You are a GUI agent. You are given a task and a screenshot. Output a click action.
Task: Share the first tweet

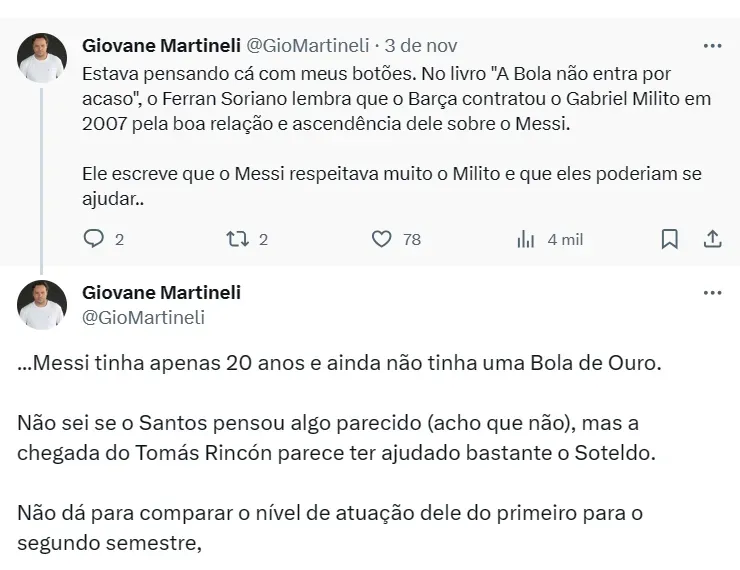click(712, 239)
